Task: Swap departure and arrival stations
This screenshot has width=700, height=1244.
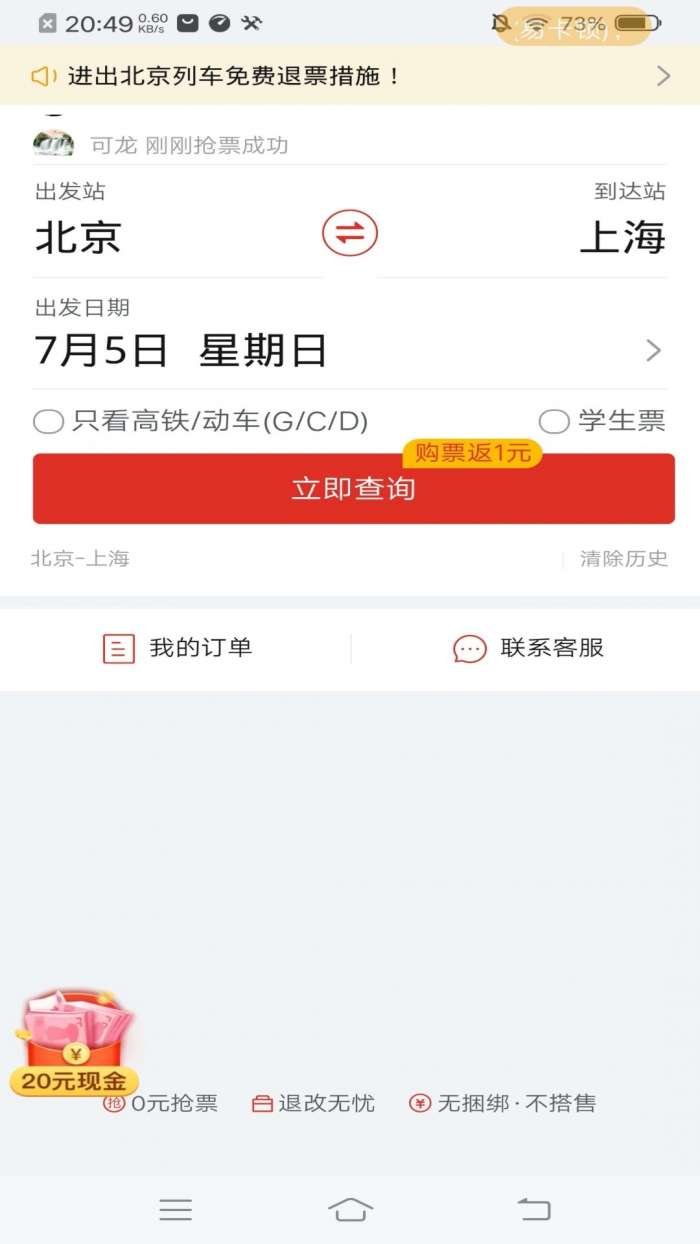Action: tap(349, 234)
